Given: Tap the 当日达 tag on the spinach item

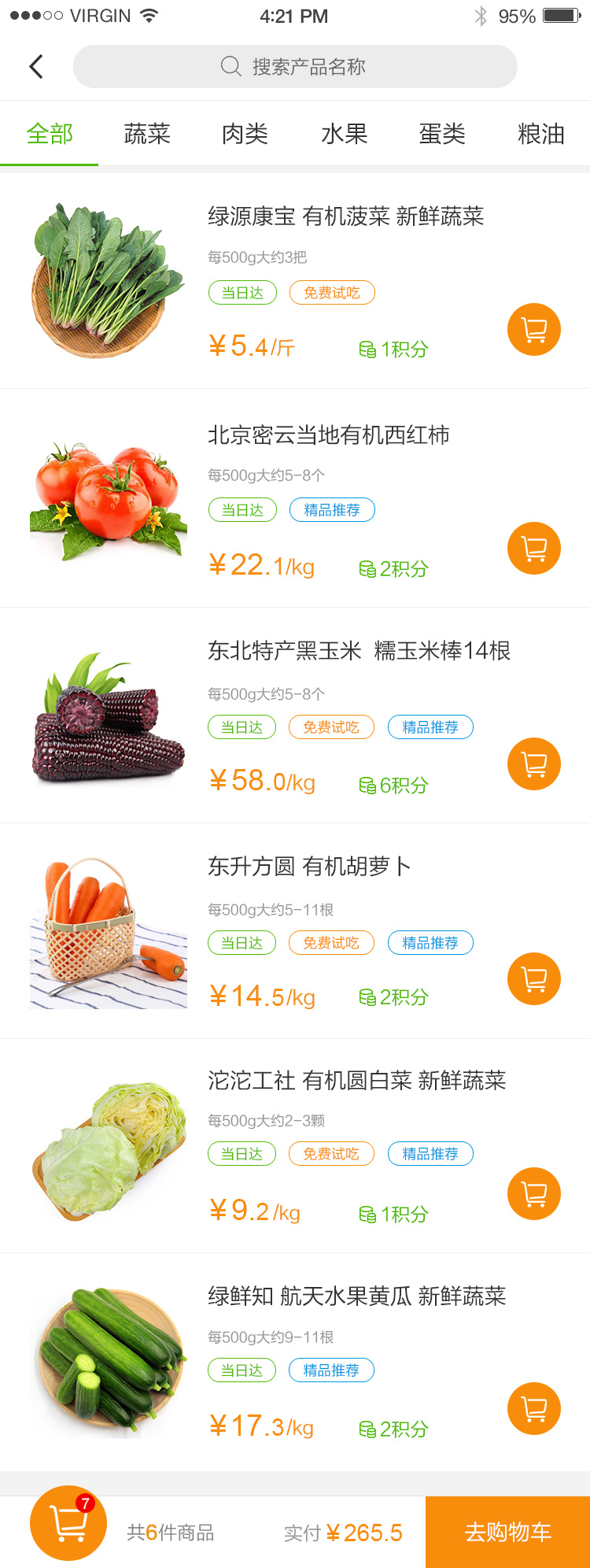Looking at the screenshot, I should (x=242, y=292).
